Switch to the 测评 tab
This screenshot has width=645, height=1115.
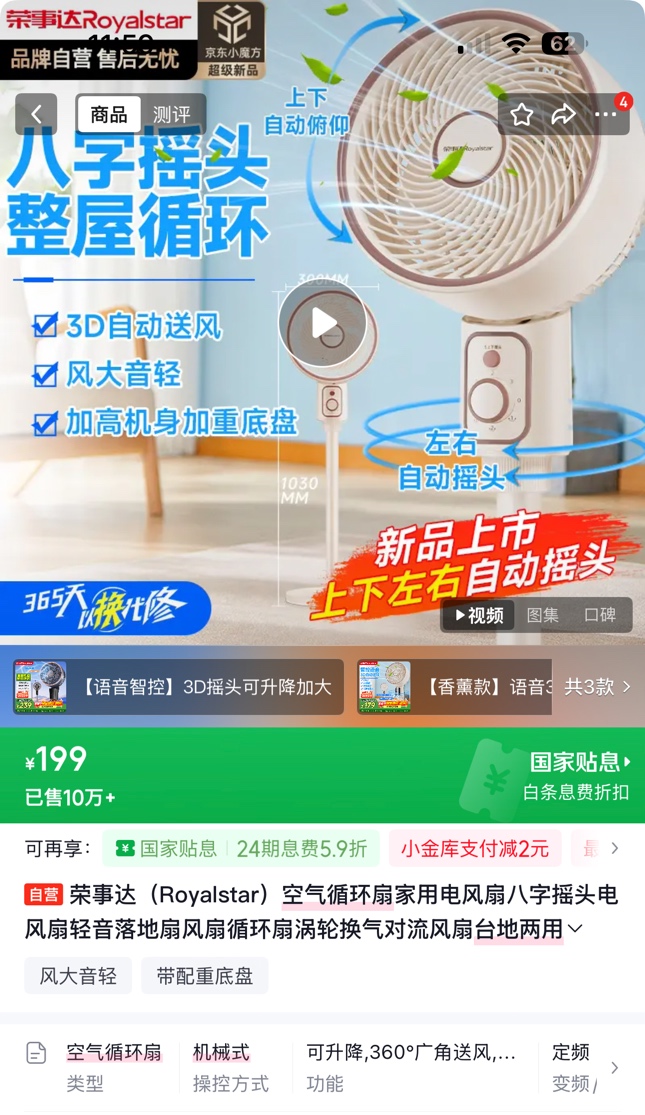coord(171,114)
